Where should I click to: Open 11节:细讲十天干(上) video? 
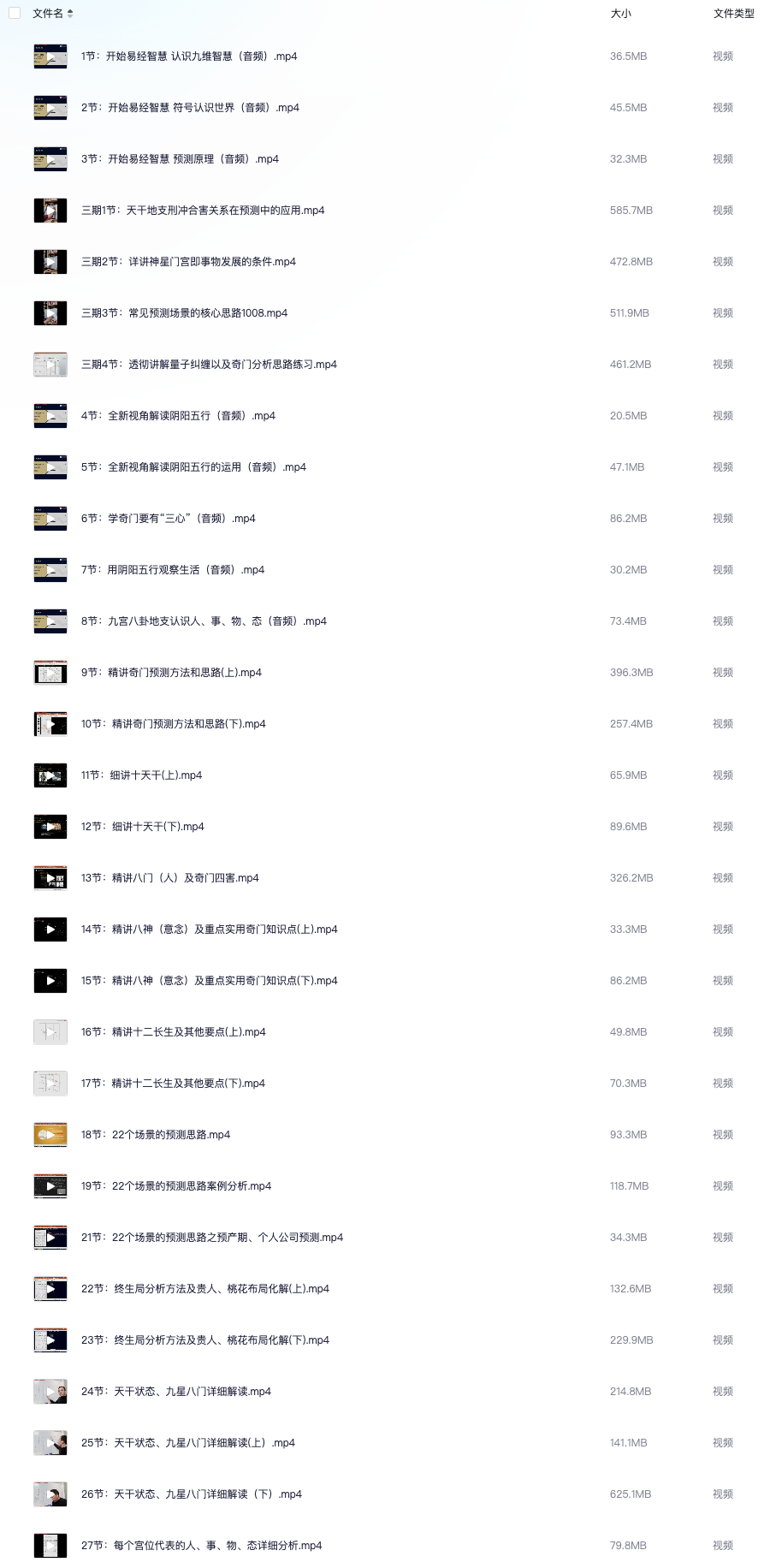[141, 775]
